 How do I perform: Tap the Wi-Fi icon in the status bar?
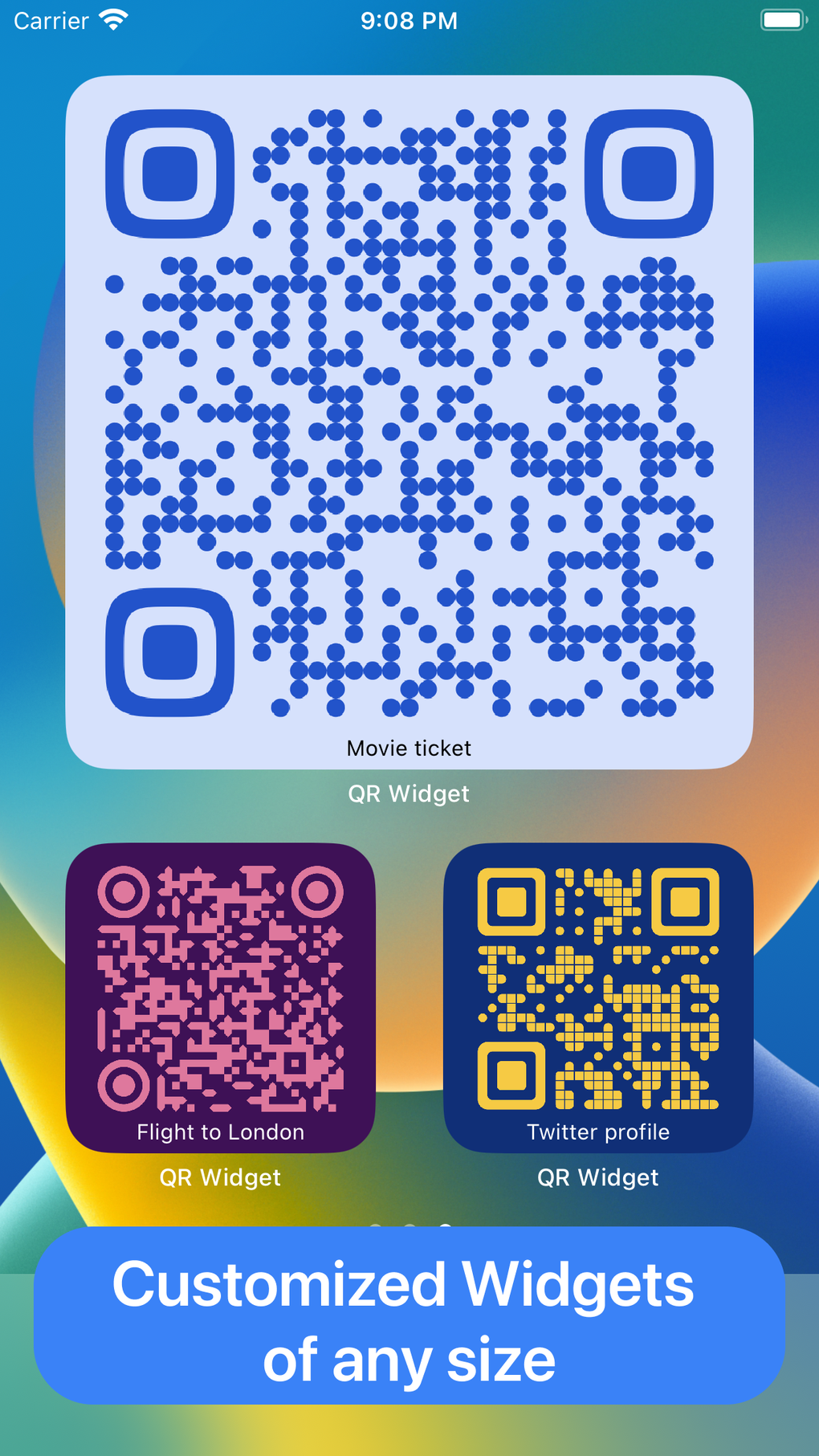click(x=114, y=19)
